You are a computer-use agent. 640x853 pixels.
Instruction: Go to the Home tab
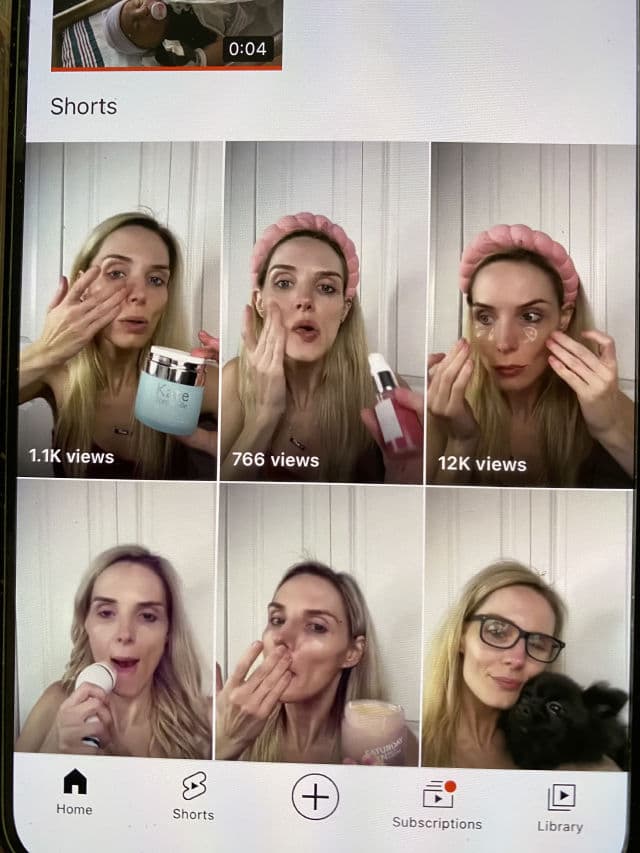tap(74, 793)
